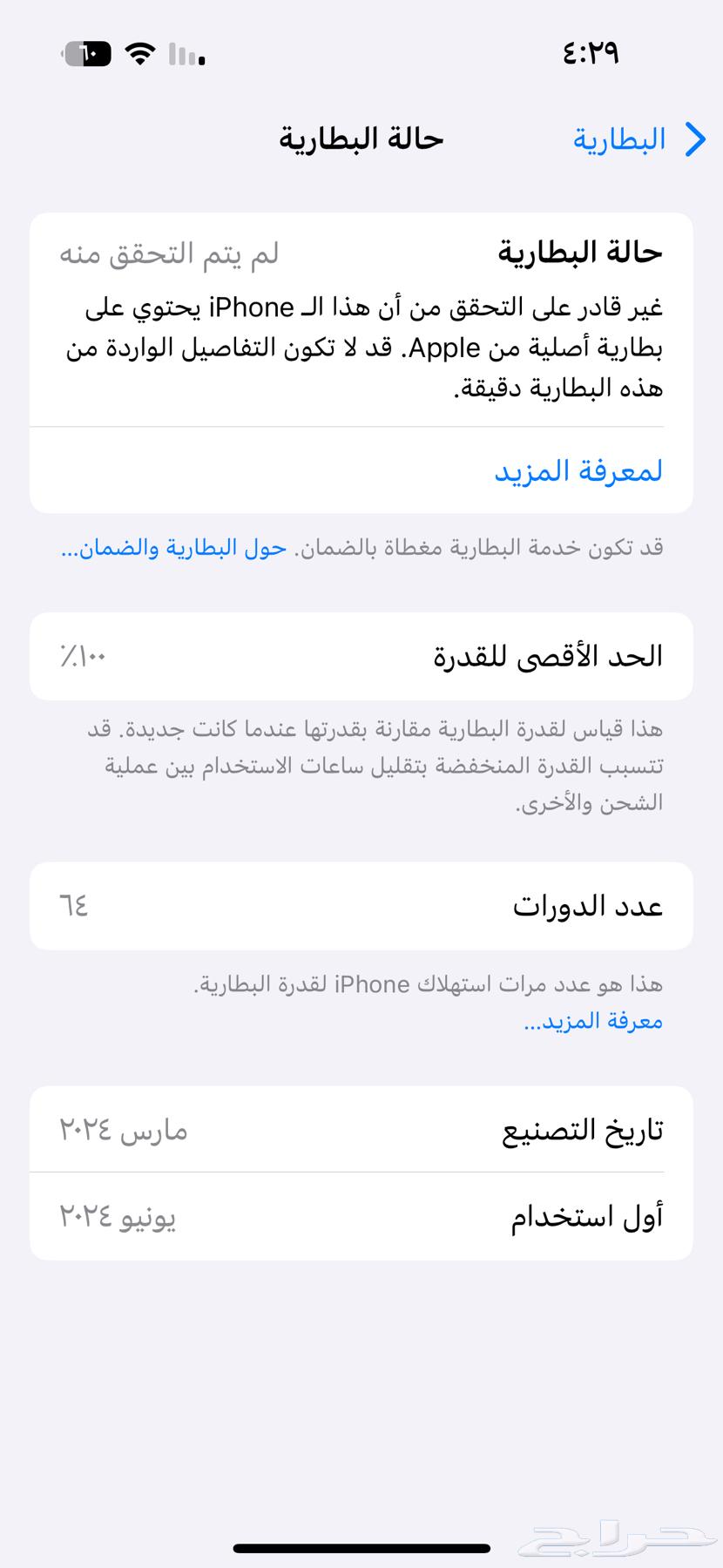Tap the blue chevron next to البطارية

point(694,139)
